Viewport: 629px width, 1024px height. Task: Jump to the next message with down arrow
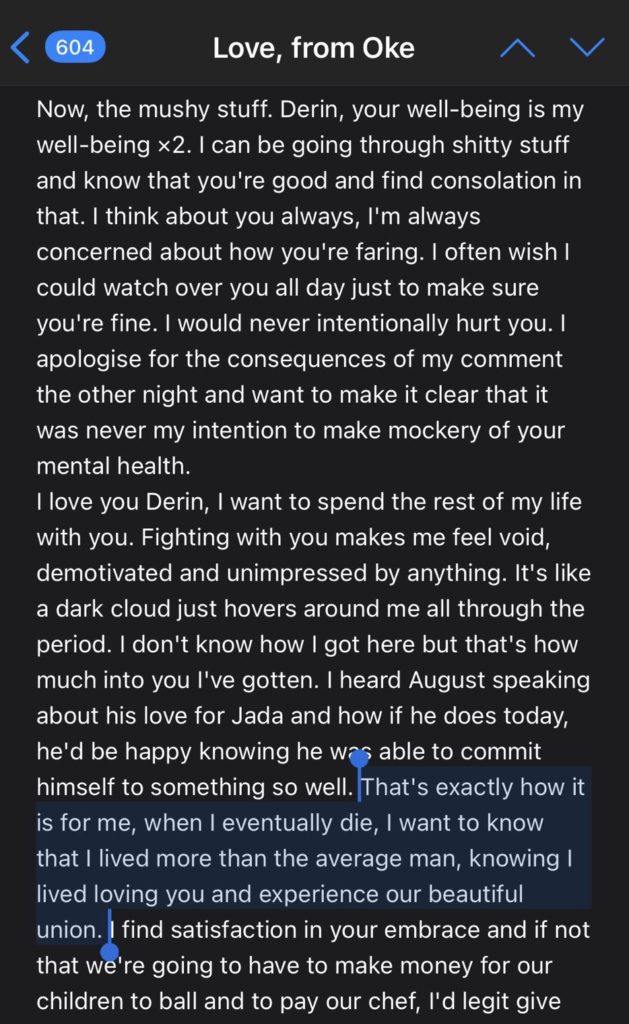587,47
